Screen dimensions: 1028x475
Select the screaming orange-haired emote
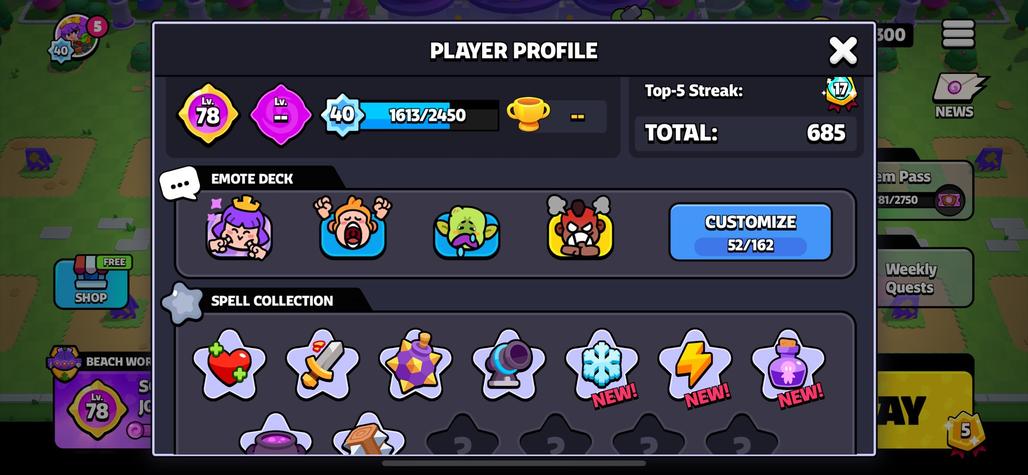[353, 229]
